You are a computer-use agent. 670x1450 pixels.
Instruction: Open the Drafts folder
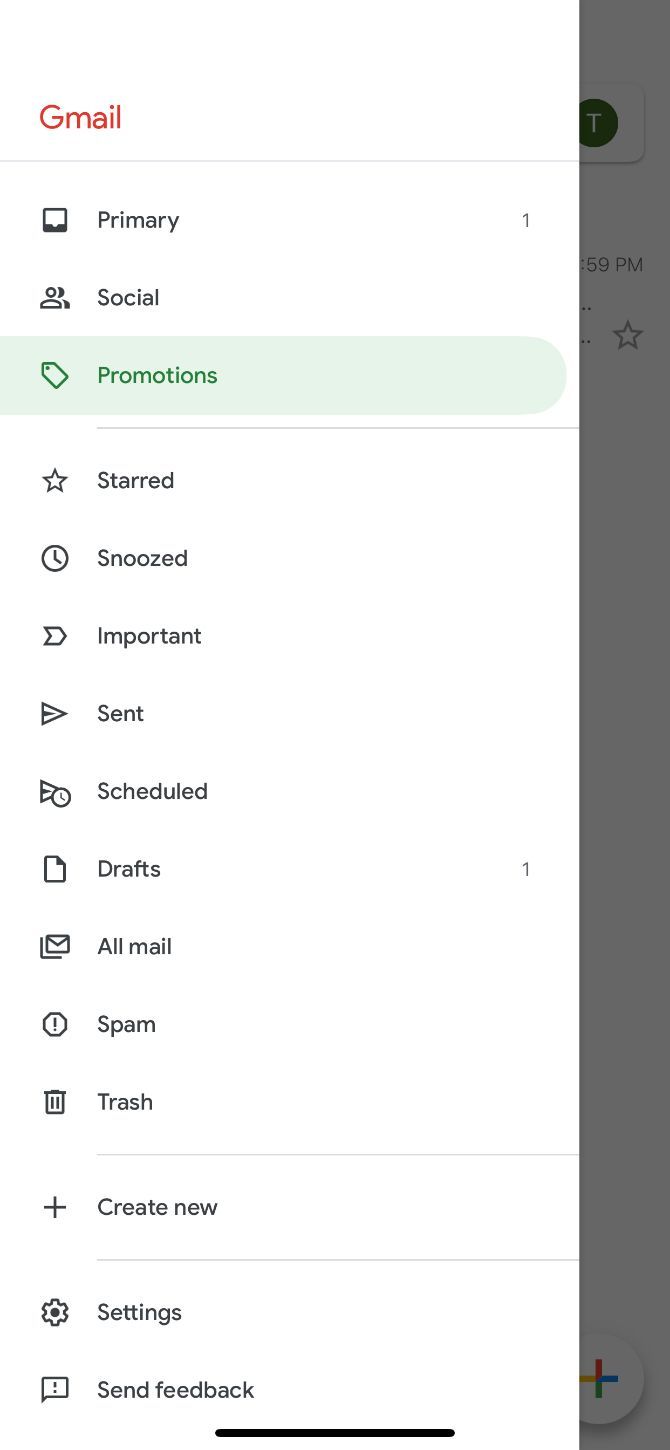click(x=289, y=869)
